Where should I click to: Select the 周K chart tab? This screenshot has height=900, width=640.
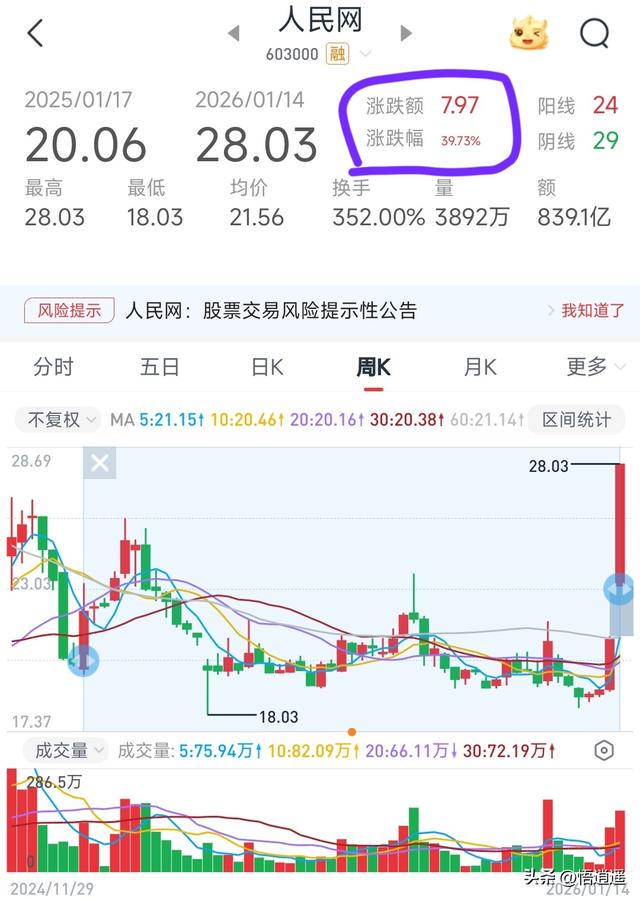[x=373, y=367]
